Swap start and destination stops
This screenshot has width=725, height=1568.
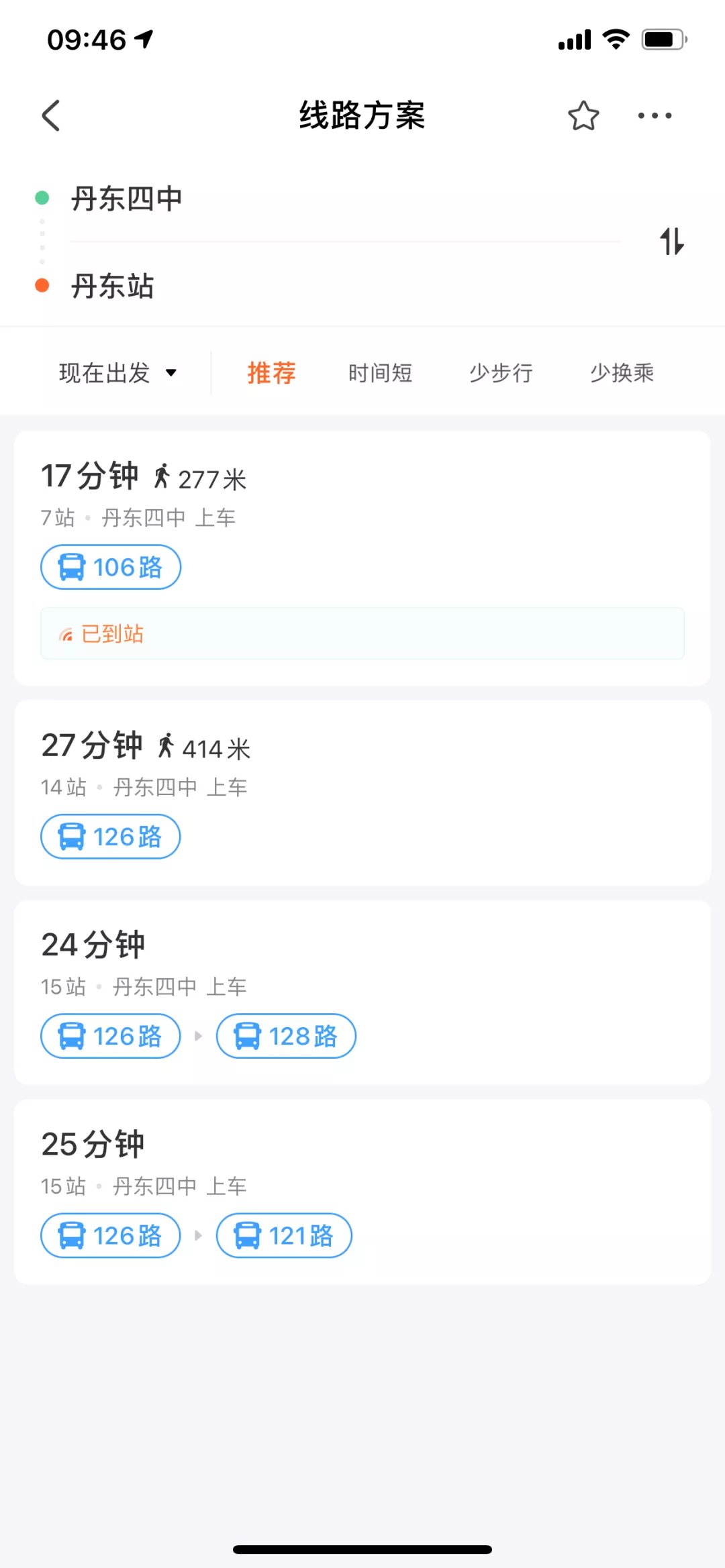pos(671,242)
